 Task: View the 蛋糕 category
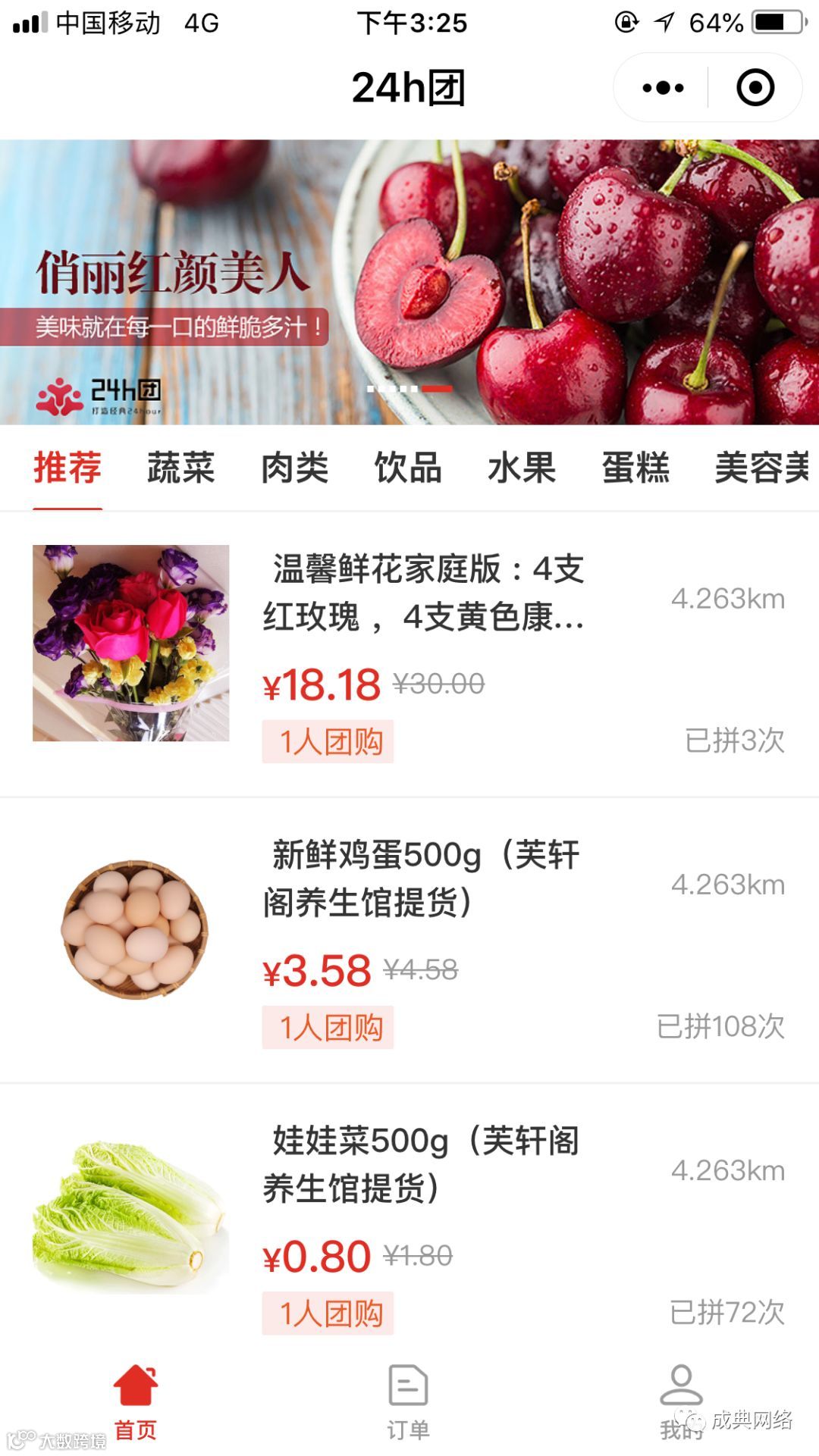click(x=635, y=468)
